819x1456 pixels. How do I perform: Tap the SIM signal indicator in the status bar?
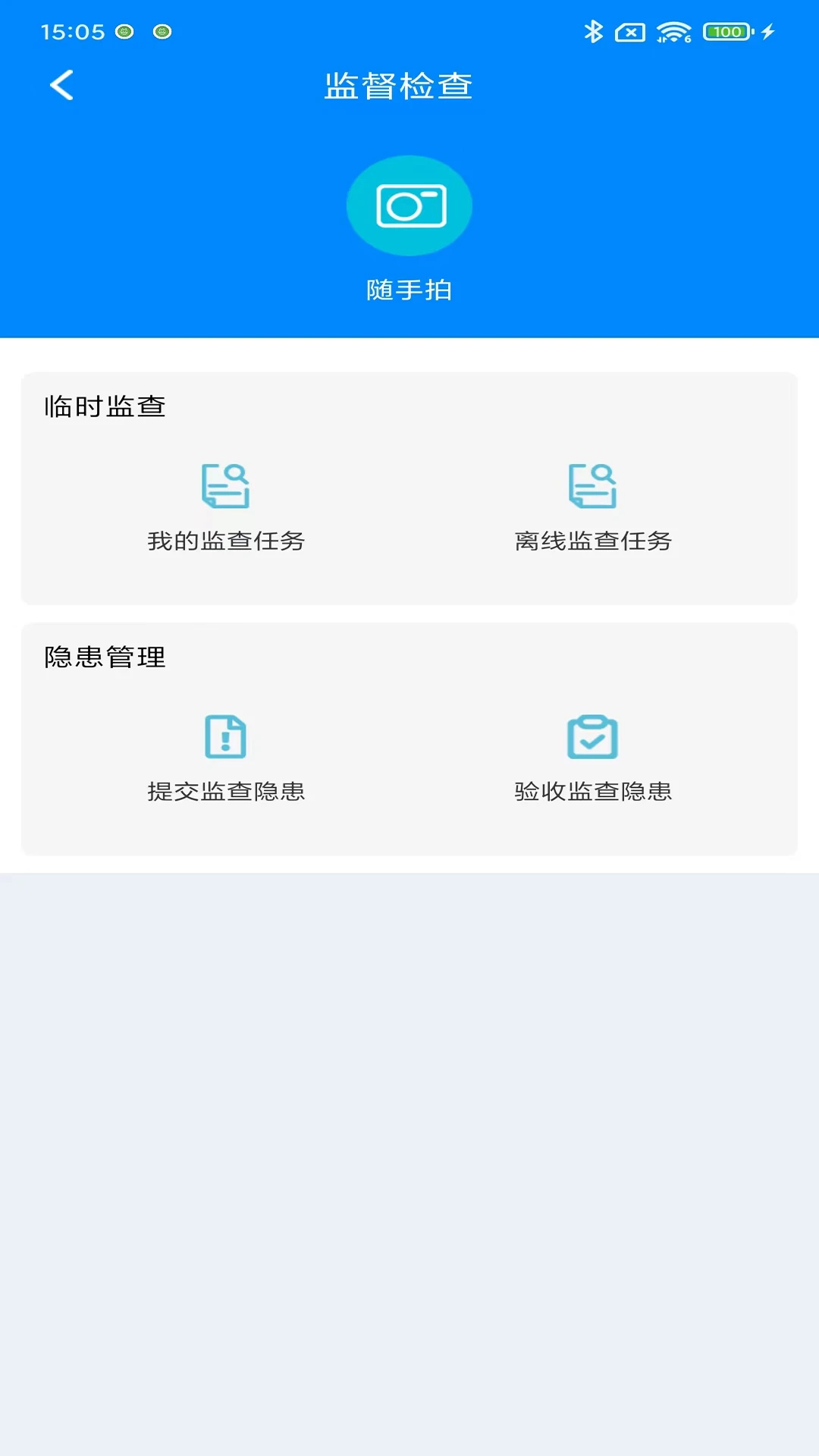tap(631, 31)
